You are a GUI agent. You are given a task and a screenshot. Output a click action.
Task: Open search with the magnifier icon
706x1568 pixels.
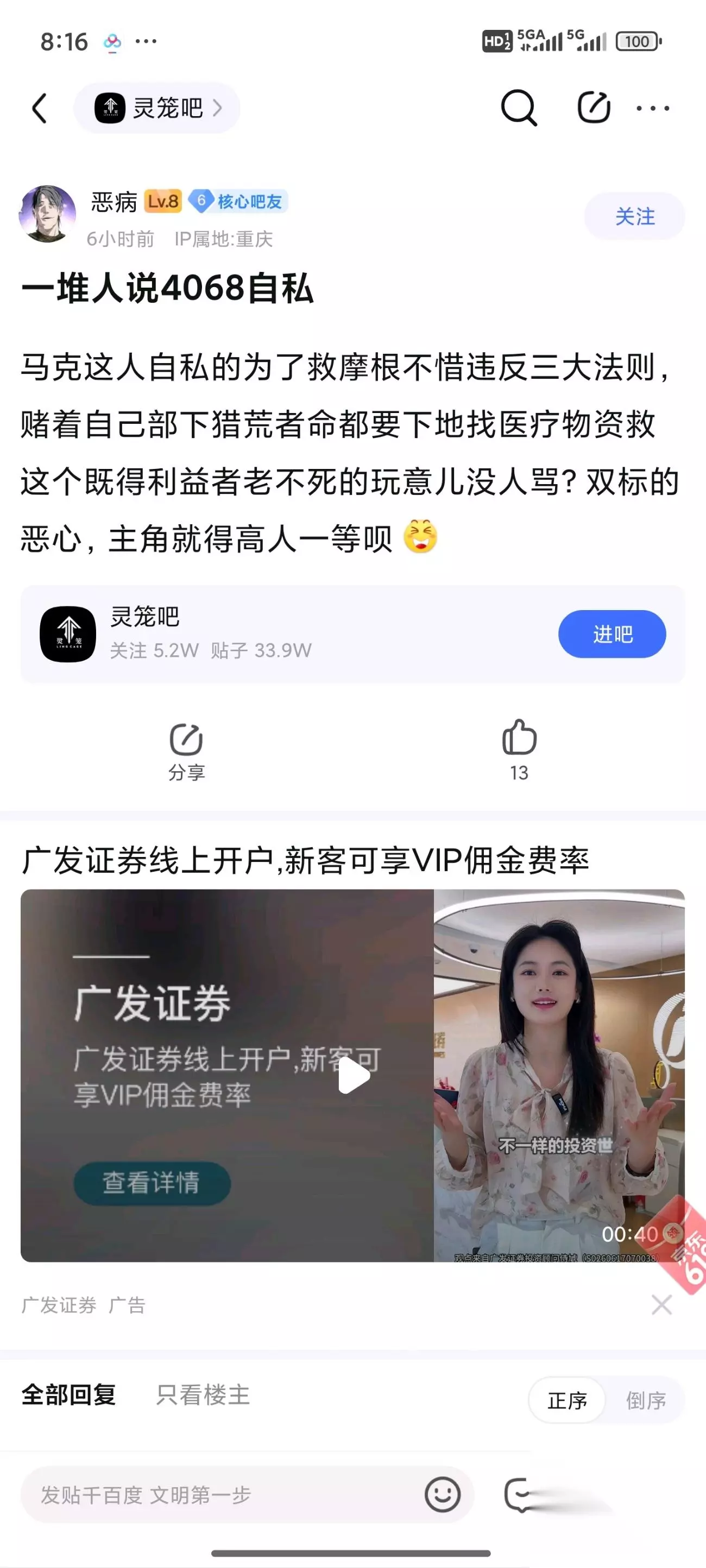519,108
